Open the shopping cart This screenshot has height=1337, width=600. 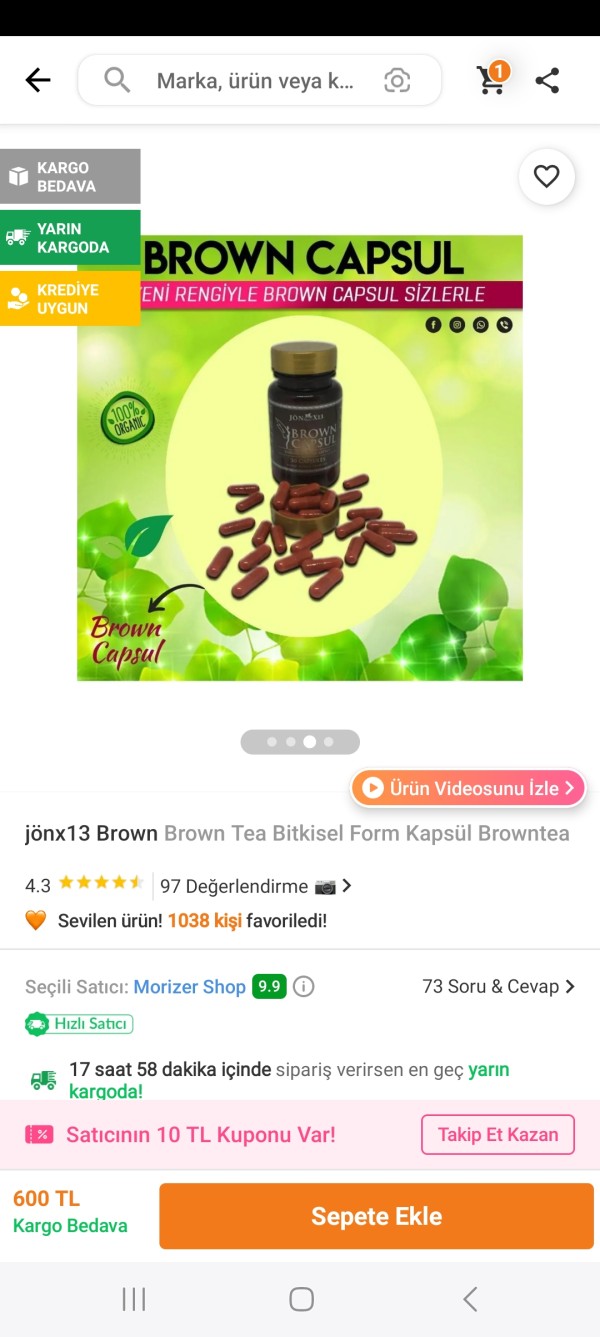[491, 79]
